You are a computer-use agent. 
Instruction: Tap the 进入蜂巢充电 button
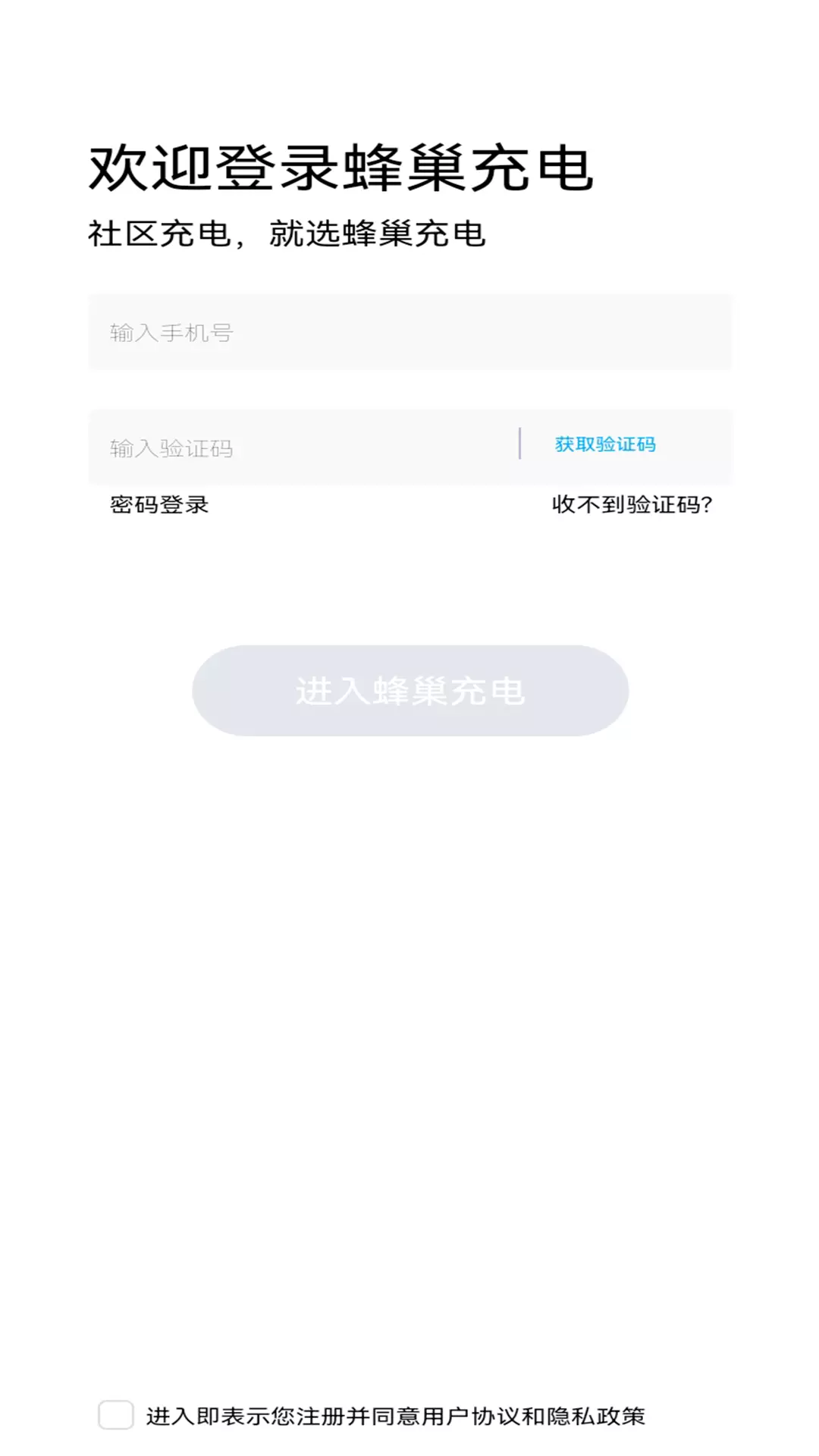click(410, 690)
